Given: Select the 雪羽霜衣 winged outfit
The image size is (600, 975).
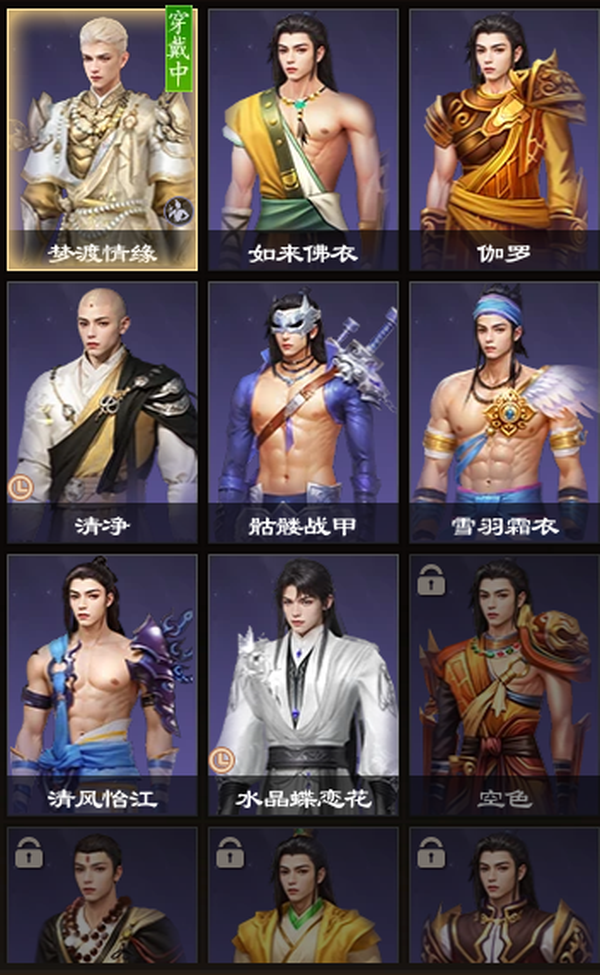Looking at the screenshot, I should [x=504, y=412].
